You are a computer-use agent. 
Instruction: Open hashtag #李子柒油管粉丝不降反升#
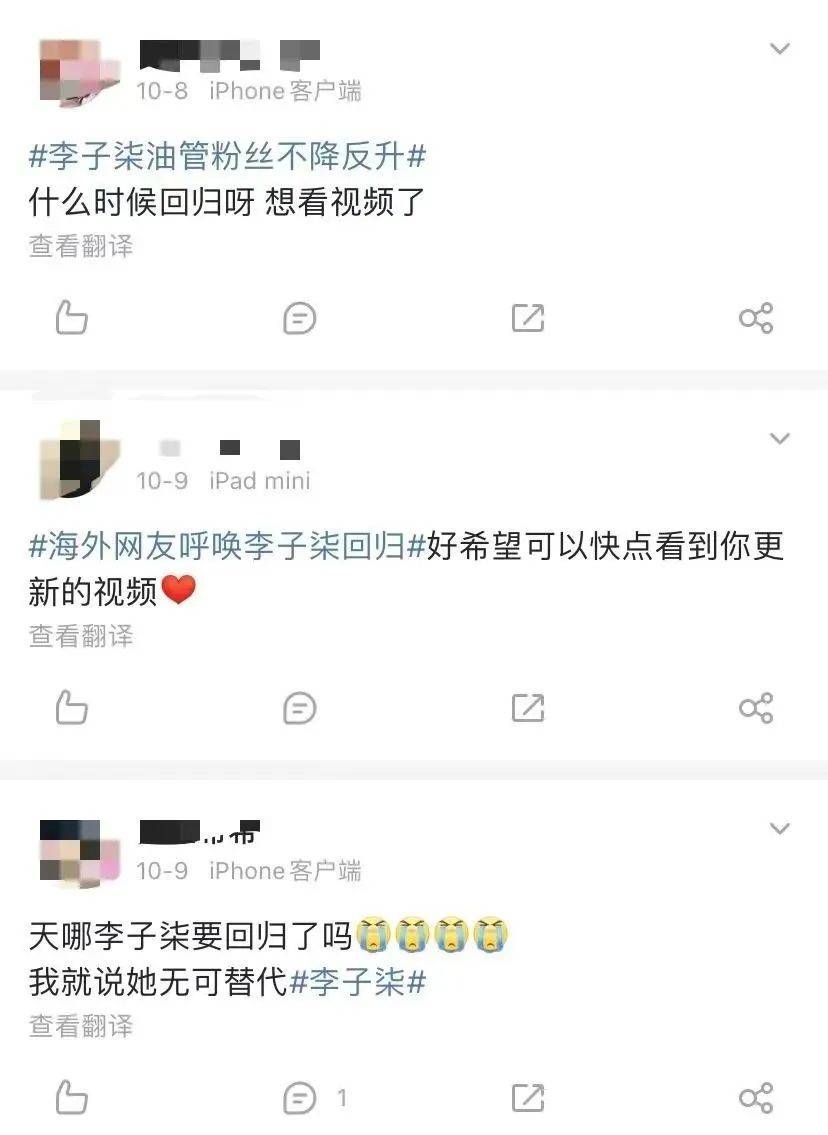pyautogui.click(x=228, y=156)
